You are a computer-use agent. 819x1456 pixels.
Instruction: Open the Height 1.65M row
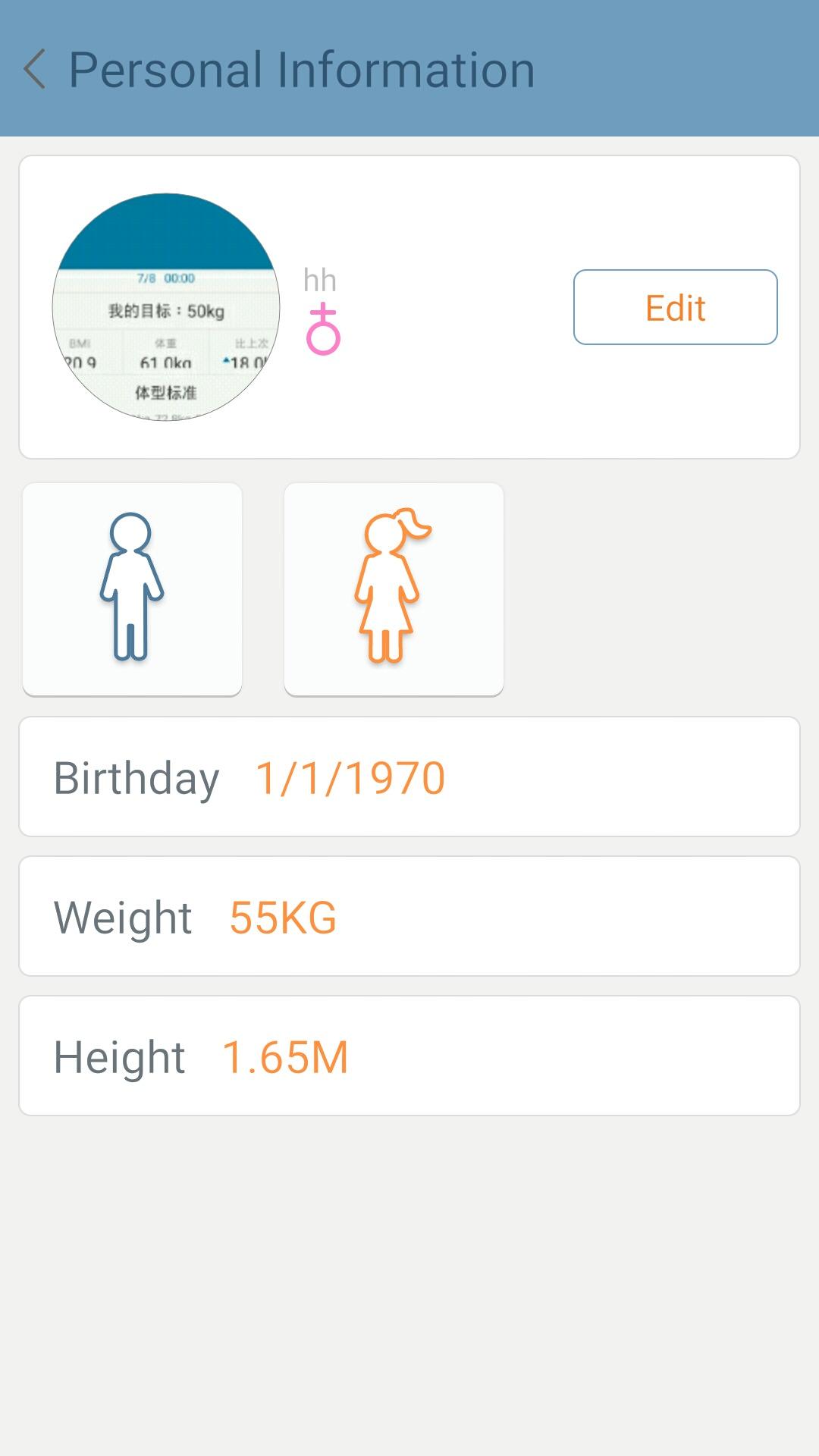tap(409, 1056)
